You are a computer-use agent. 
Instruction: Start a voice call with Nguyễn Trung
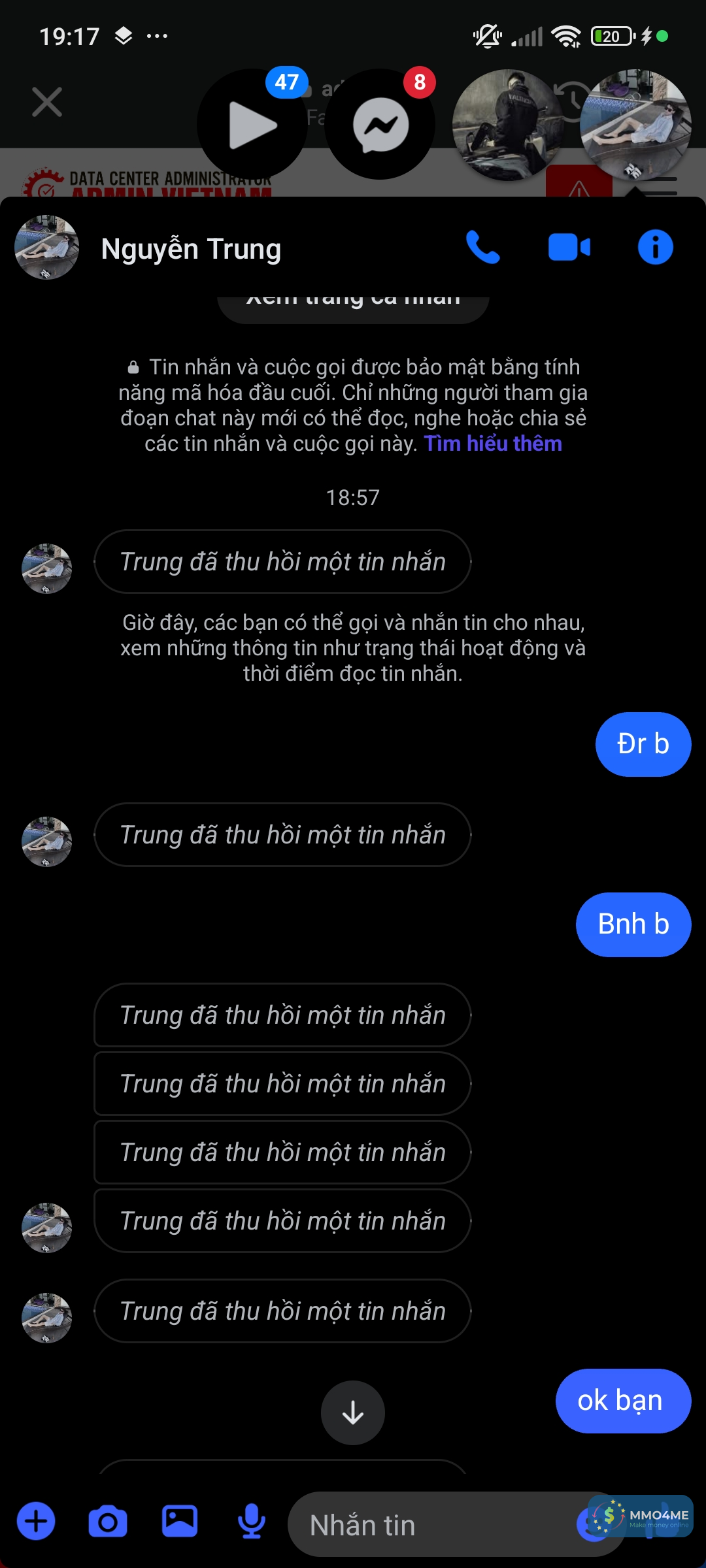[482, 248]
